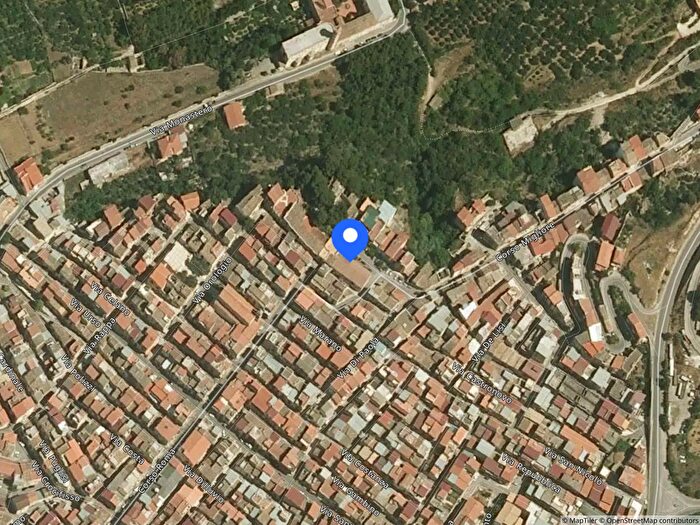700x525 pixels.
Task: Open the MapTiler attribution link
Action: (584, 520)
